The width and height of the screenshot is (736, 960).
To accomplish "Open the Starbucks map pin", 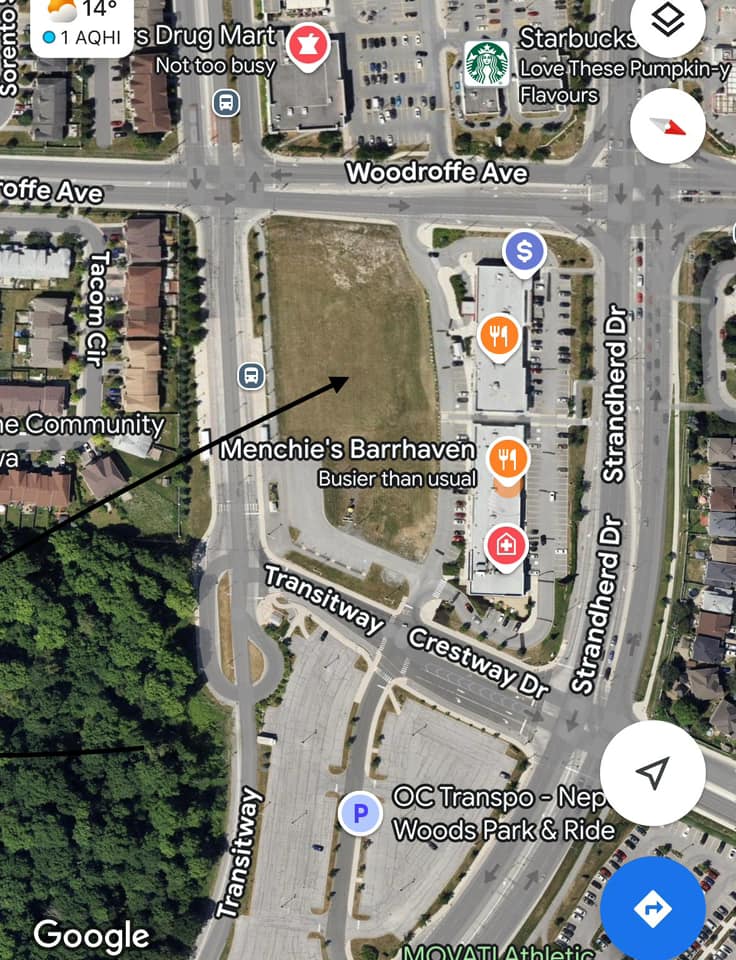I will pos(487,65).
